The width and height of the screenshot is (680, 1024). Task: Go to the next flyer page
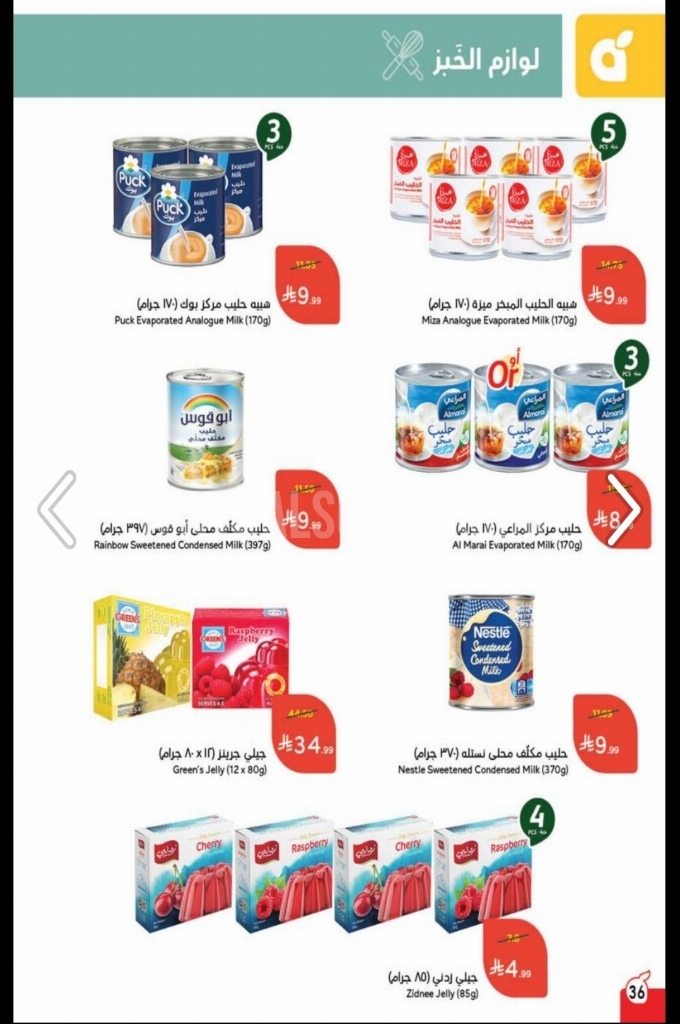pos(622,509)
